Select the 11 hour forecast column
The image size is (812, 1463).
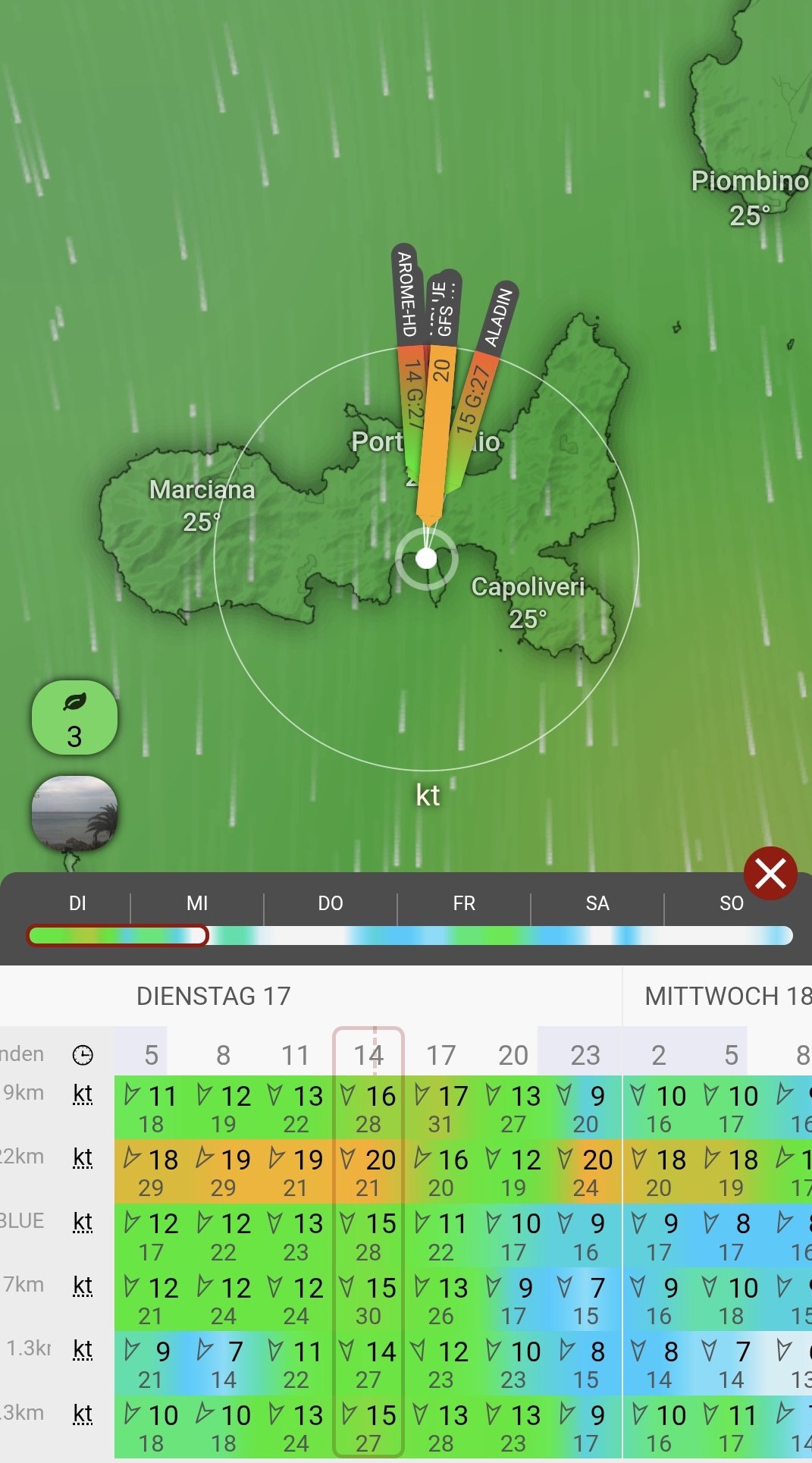click(x=295, y=1055)
